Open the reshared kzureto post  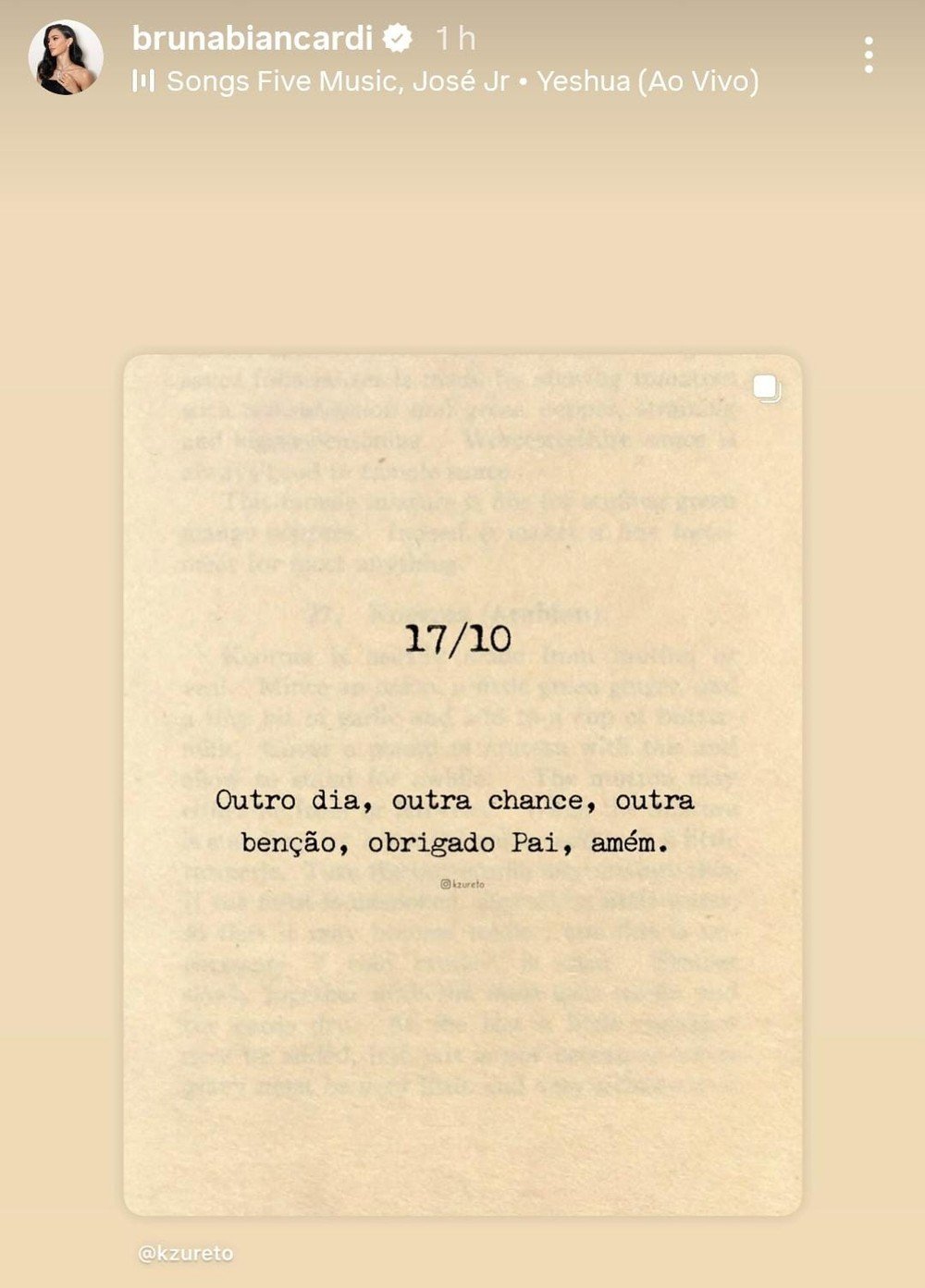click(x=462, y=784)
